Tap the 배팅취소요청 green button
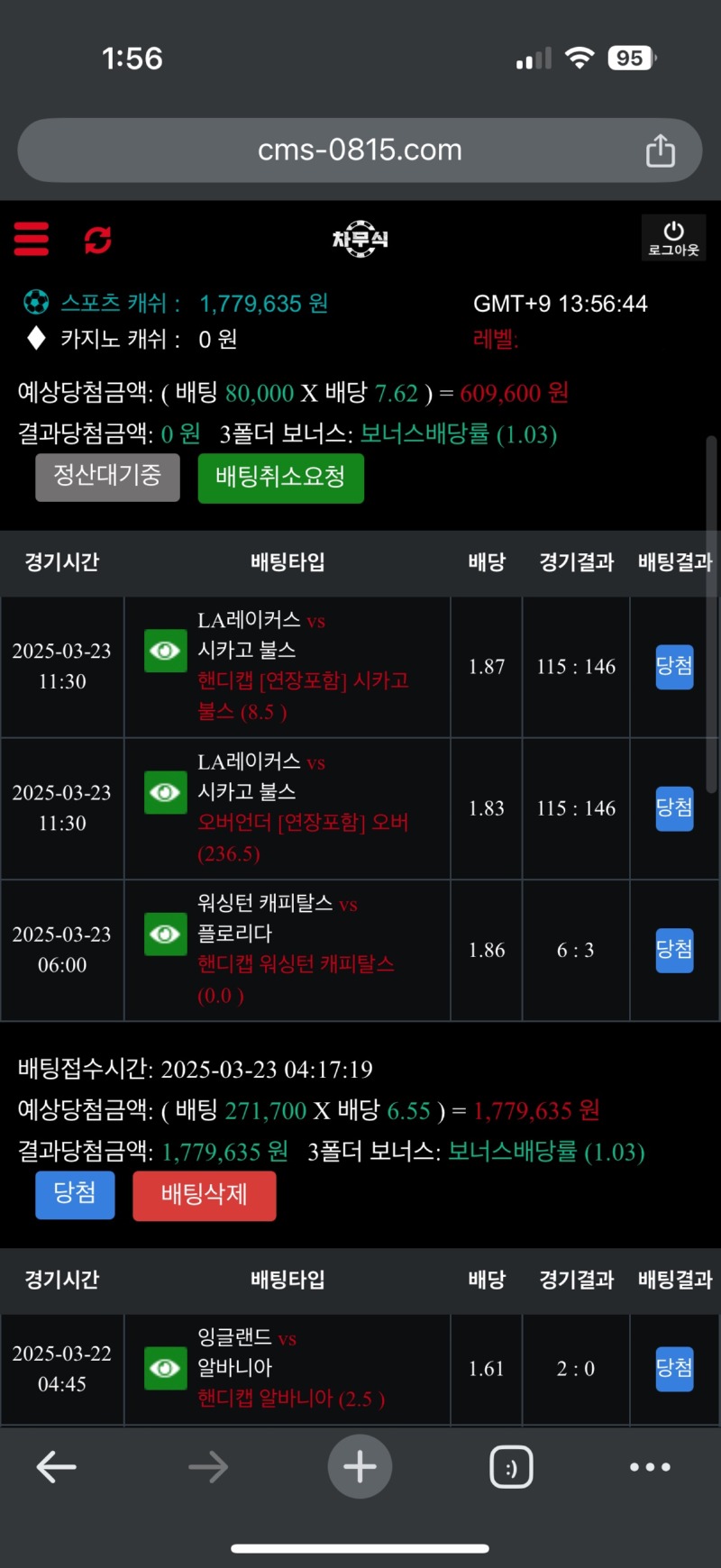The height and width of the screenshot is (1568, 721). pos(280,477)
